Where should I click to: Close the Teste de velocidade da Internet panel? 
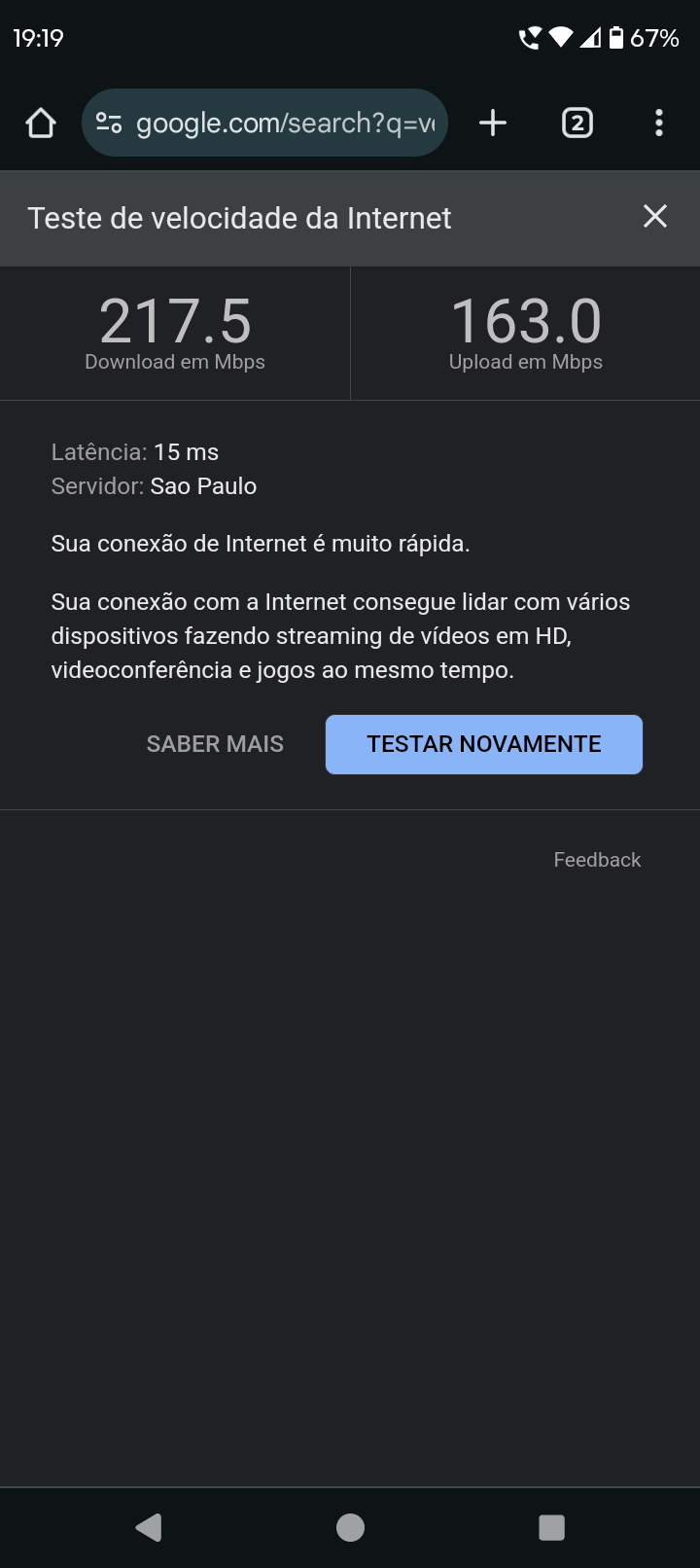tap(655, 216)
